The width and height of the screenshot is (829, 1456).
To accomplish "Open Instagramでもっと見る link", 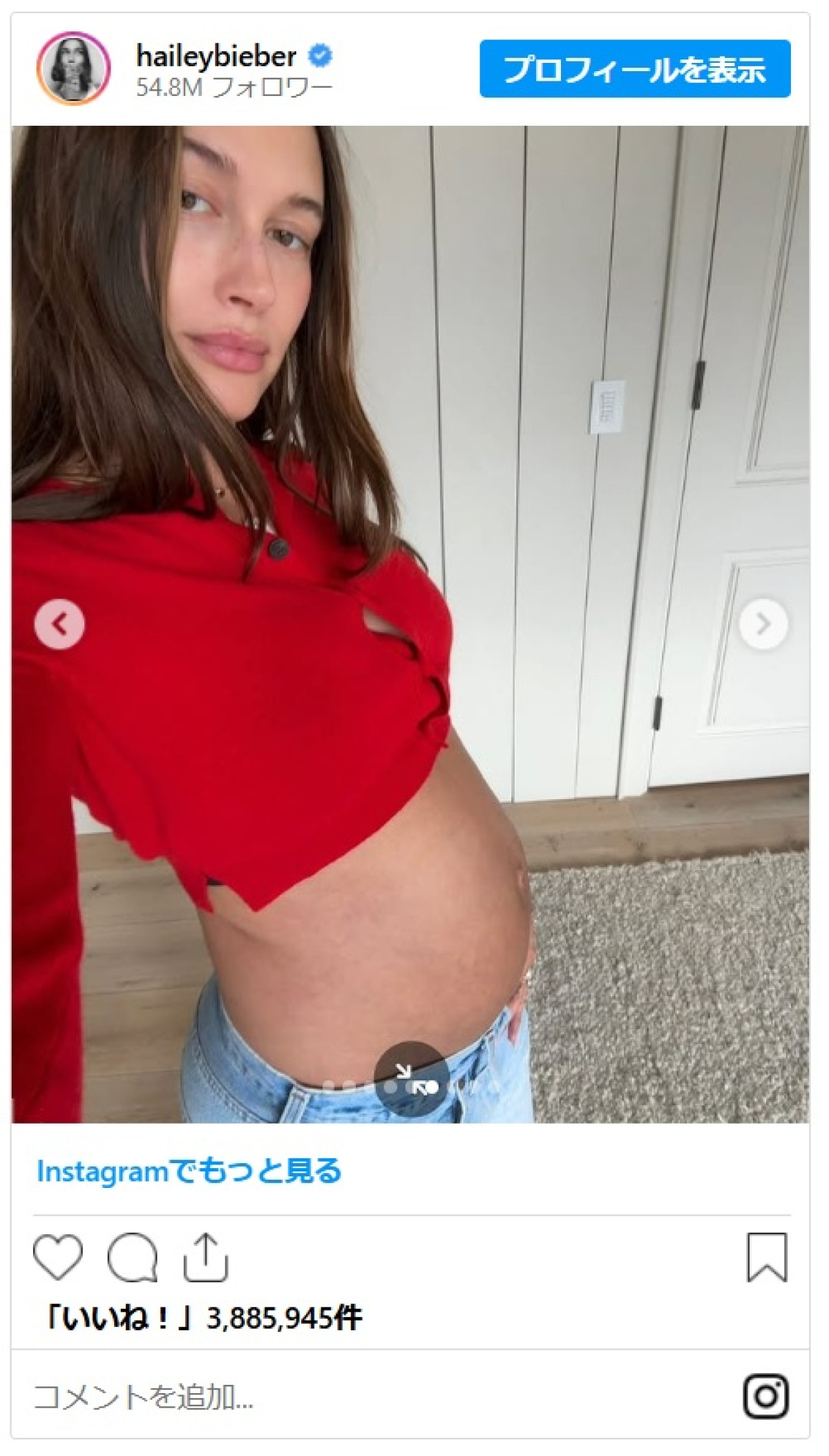I will coord(189,1171).
